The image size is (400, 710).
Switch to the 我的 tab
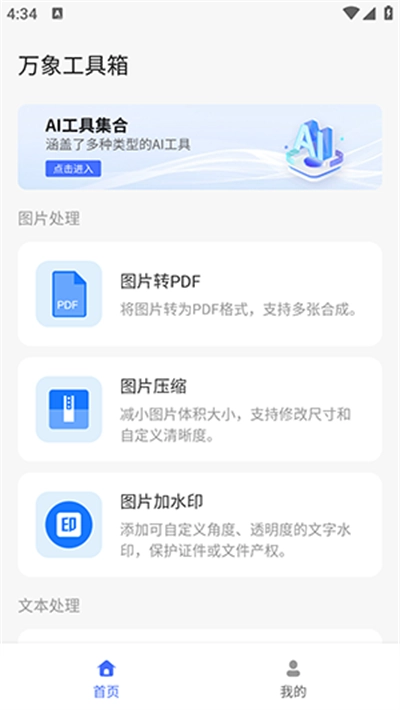293,678
